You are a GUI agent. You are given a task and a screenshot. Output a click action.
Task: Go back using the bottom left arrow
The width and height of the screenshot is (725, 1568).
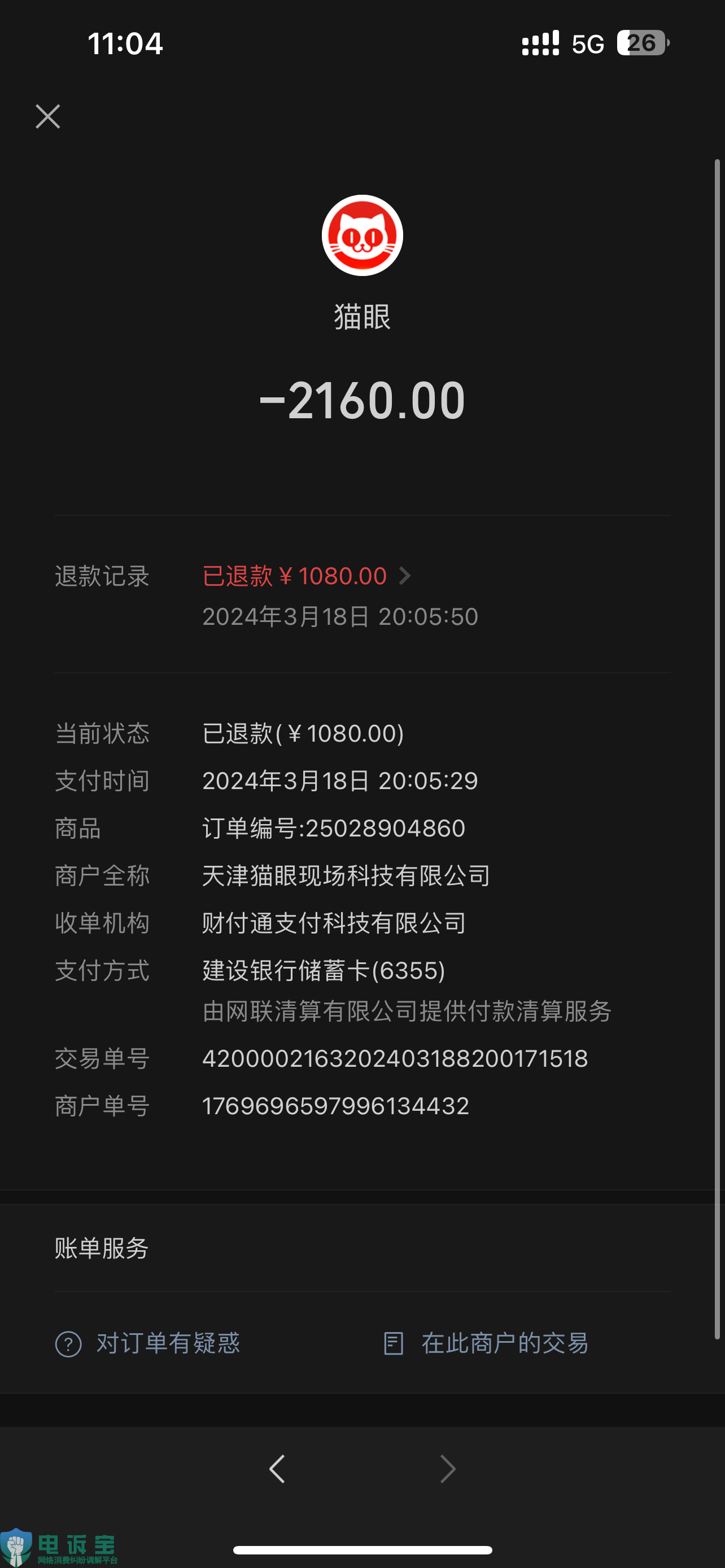coord(277,1469)
